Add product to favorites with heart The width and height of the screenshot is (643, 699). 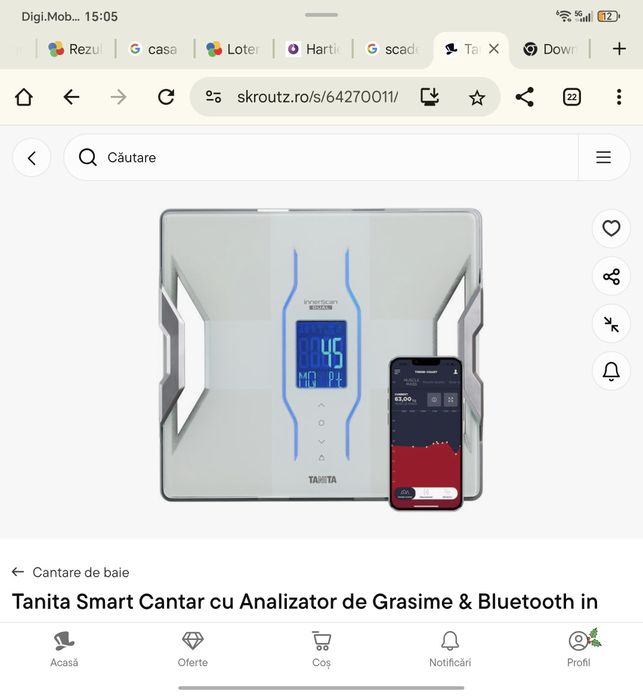(611, 228)
